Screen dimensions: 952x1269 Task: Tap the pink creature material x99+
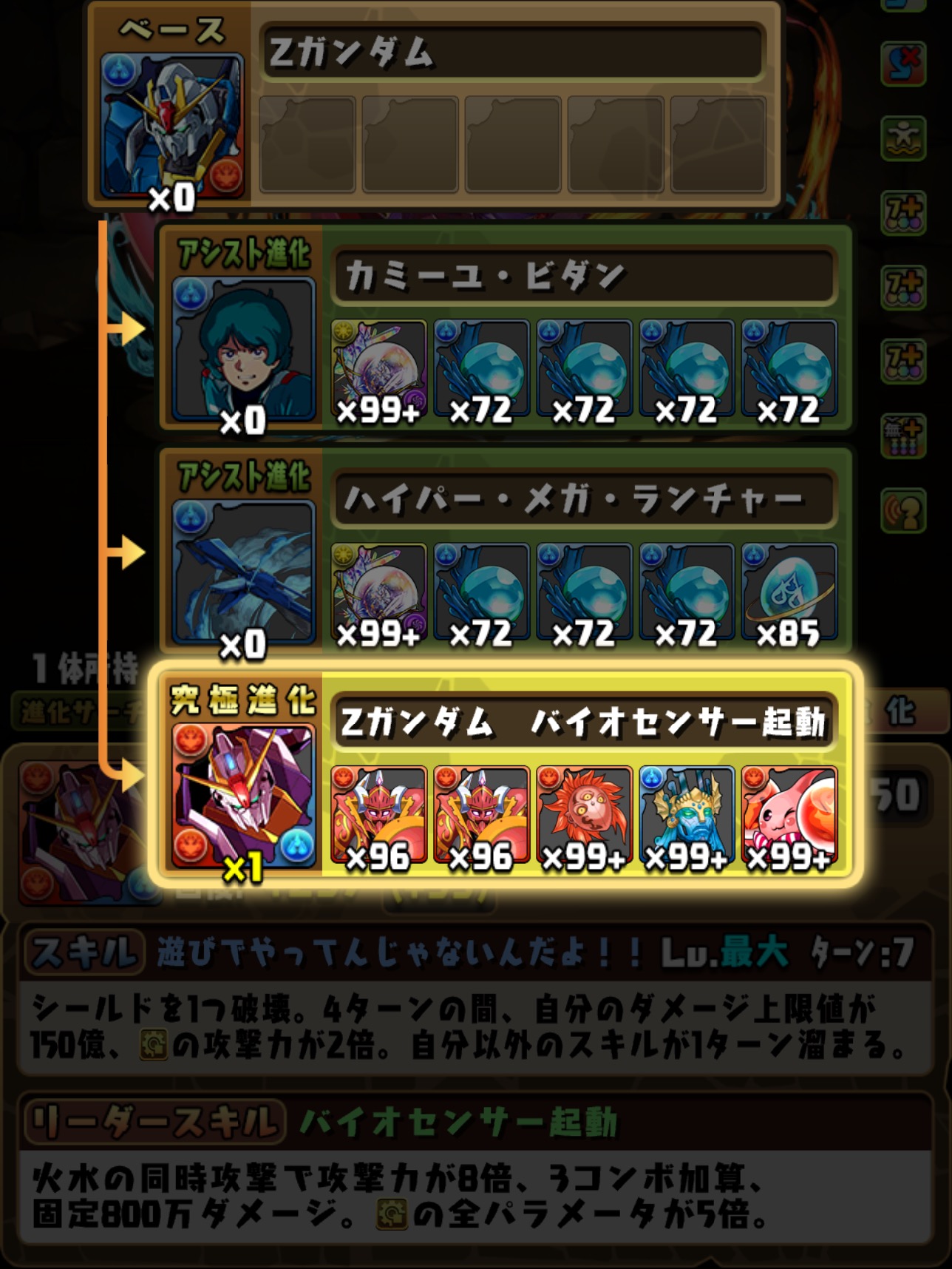tap(789, 817)
